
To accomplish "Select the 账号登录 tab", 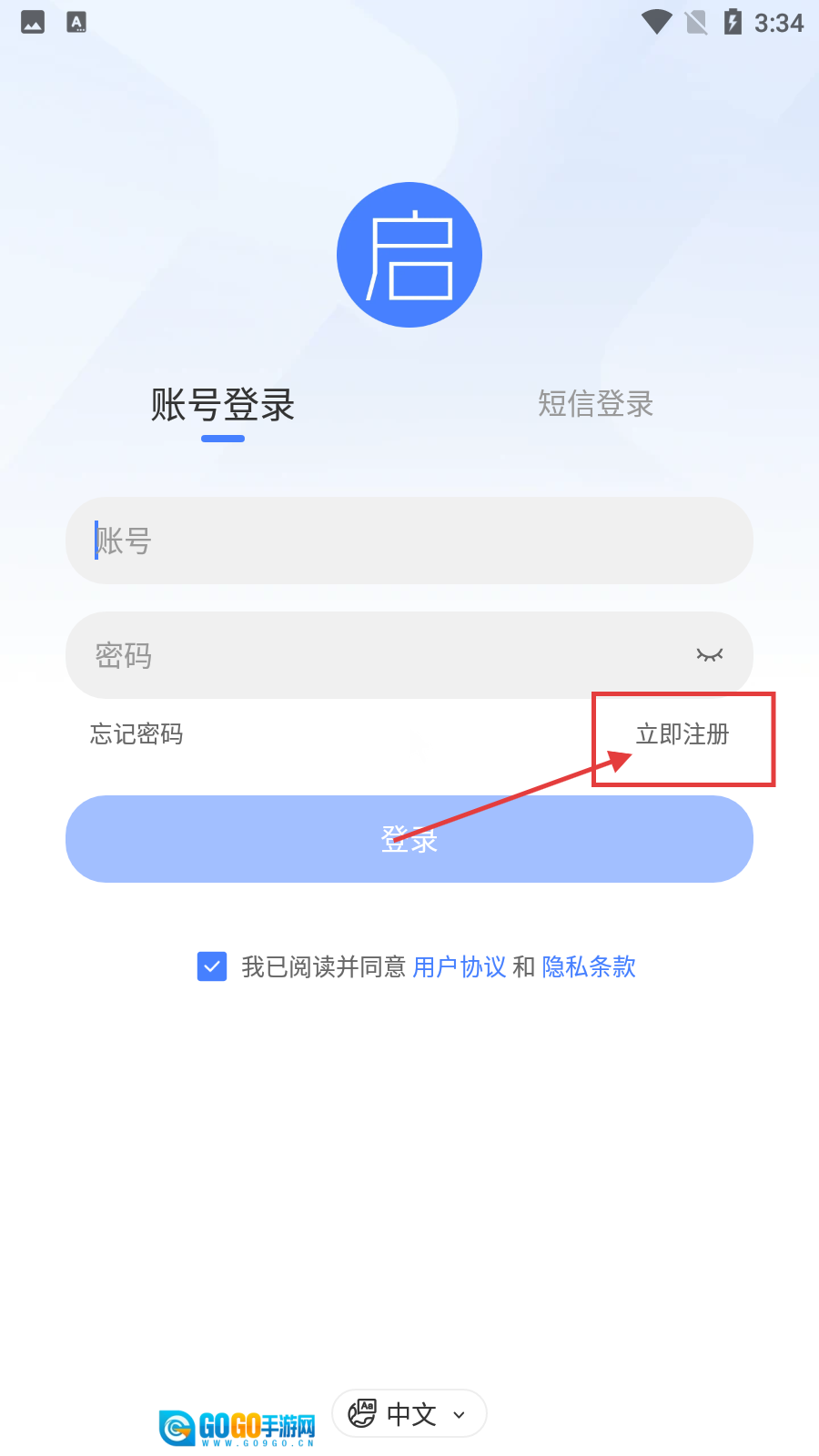I will pyautogui.click(x=223, y=405).
